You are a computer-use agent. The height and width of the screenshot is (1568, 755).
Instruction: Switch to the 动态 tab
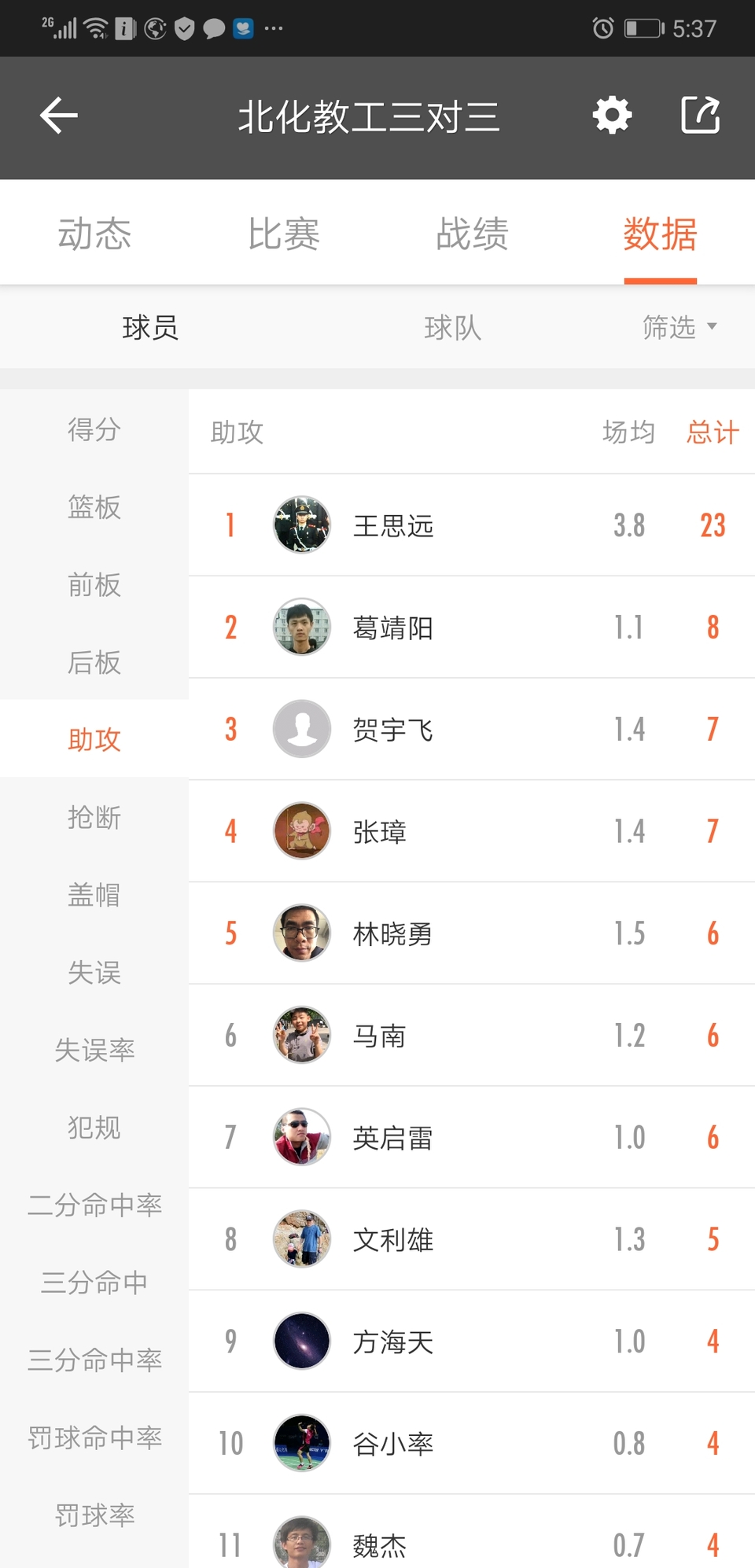[x=94, y=234]
